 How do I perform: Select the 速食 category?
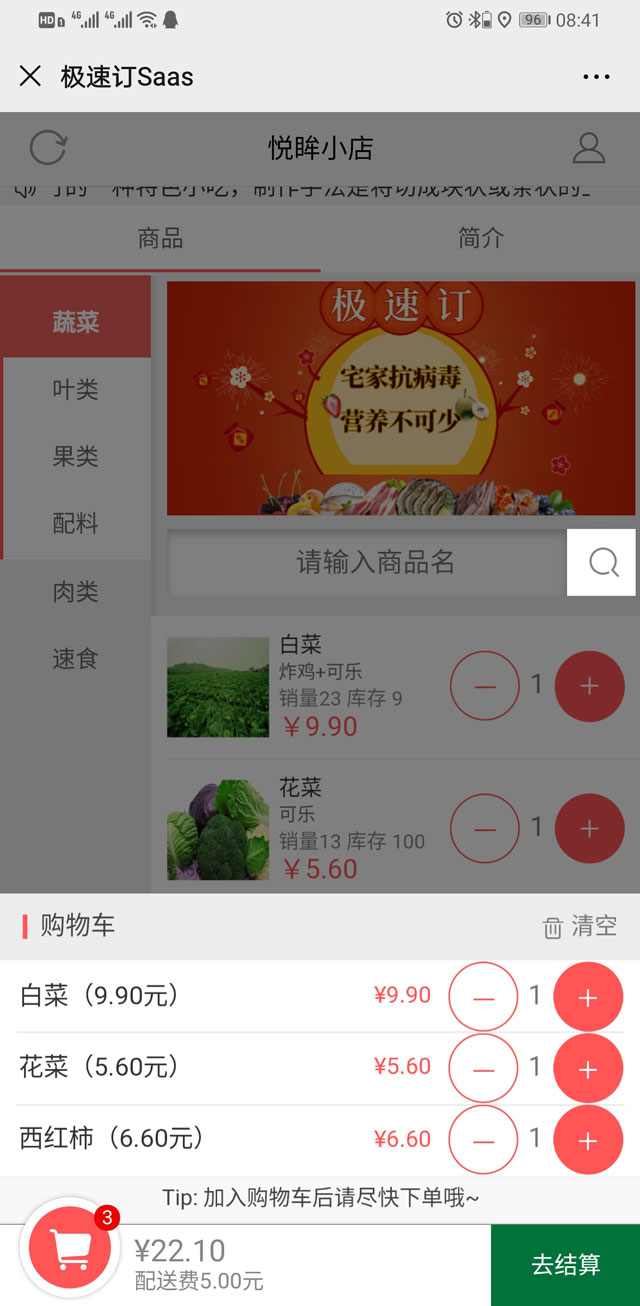(x=76, y=659)
